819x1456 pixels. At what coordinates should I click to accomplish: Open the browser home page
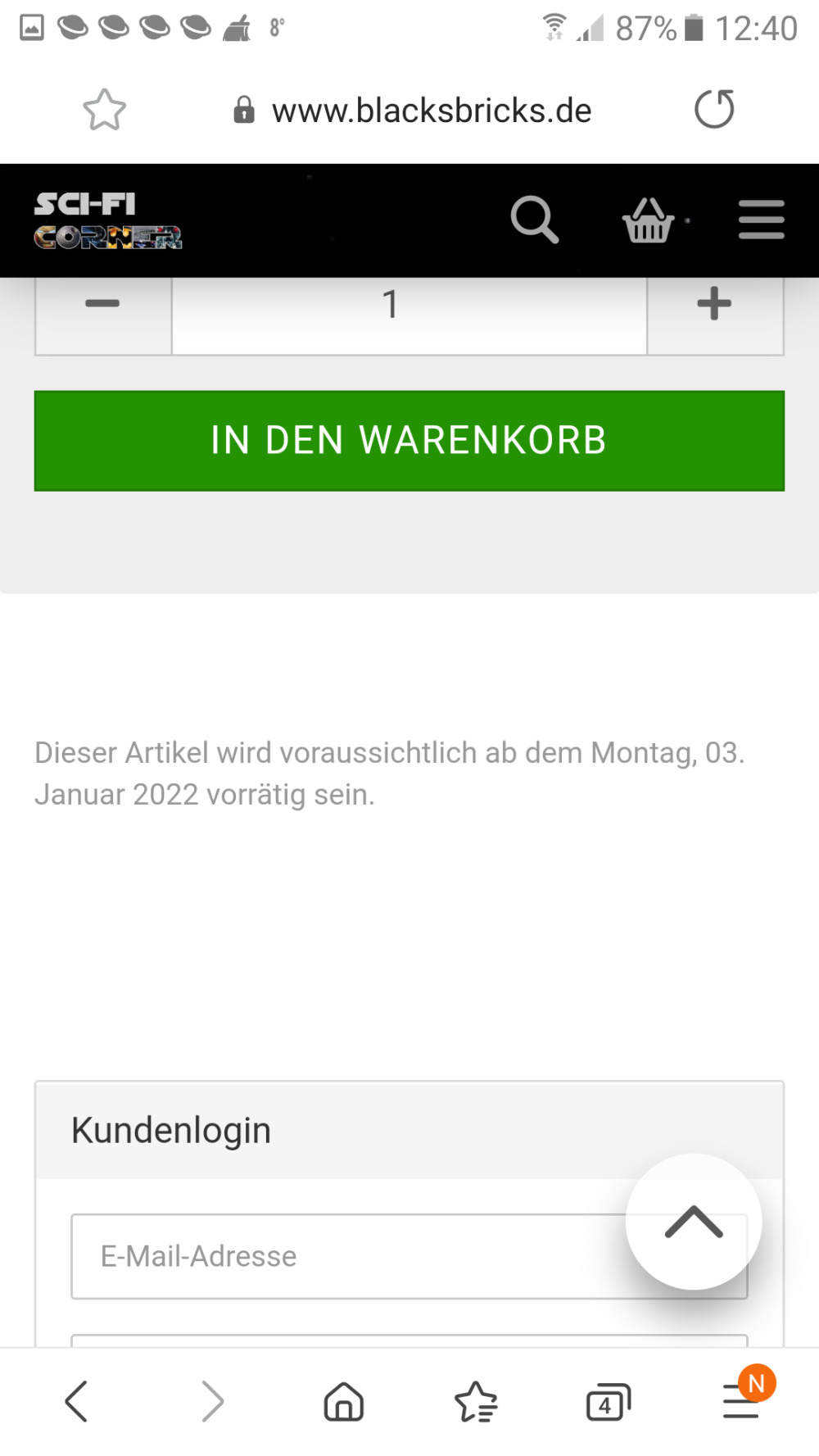tap(344, 1401)
